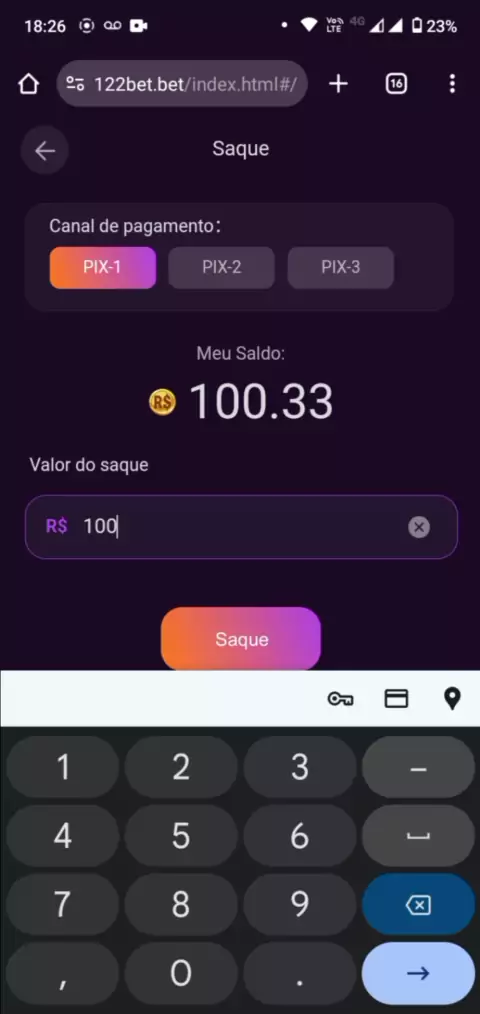
Task: Open the tab switcher showing 16 tabs
Action: [x=396, y=83]
